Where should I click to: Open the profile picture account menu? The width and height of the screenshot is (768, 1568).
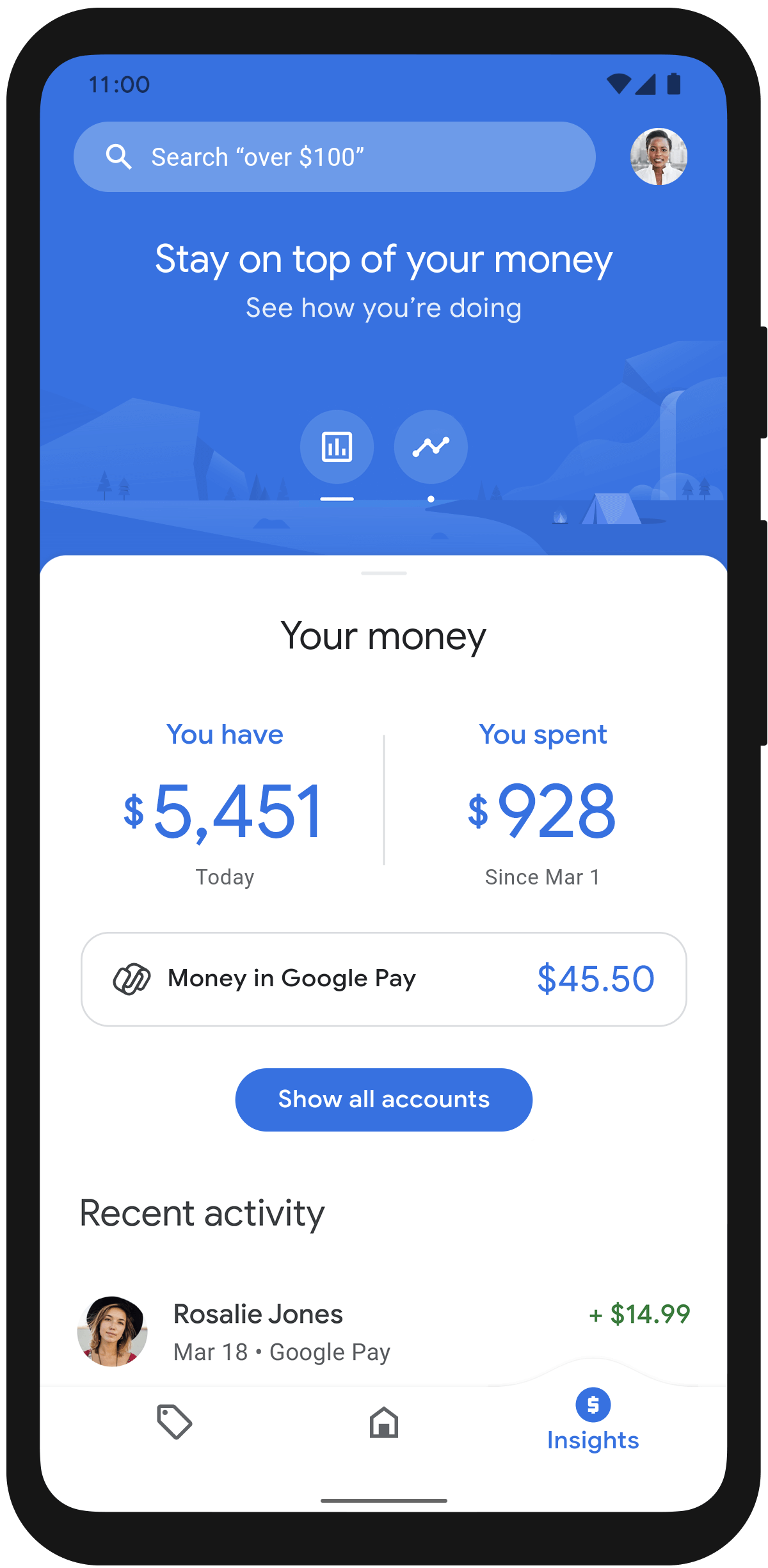659,157
